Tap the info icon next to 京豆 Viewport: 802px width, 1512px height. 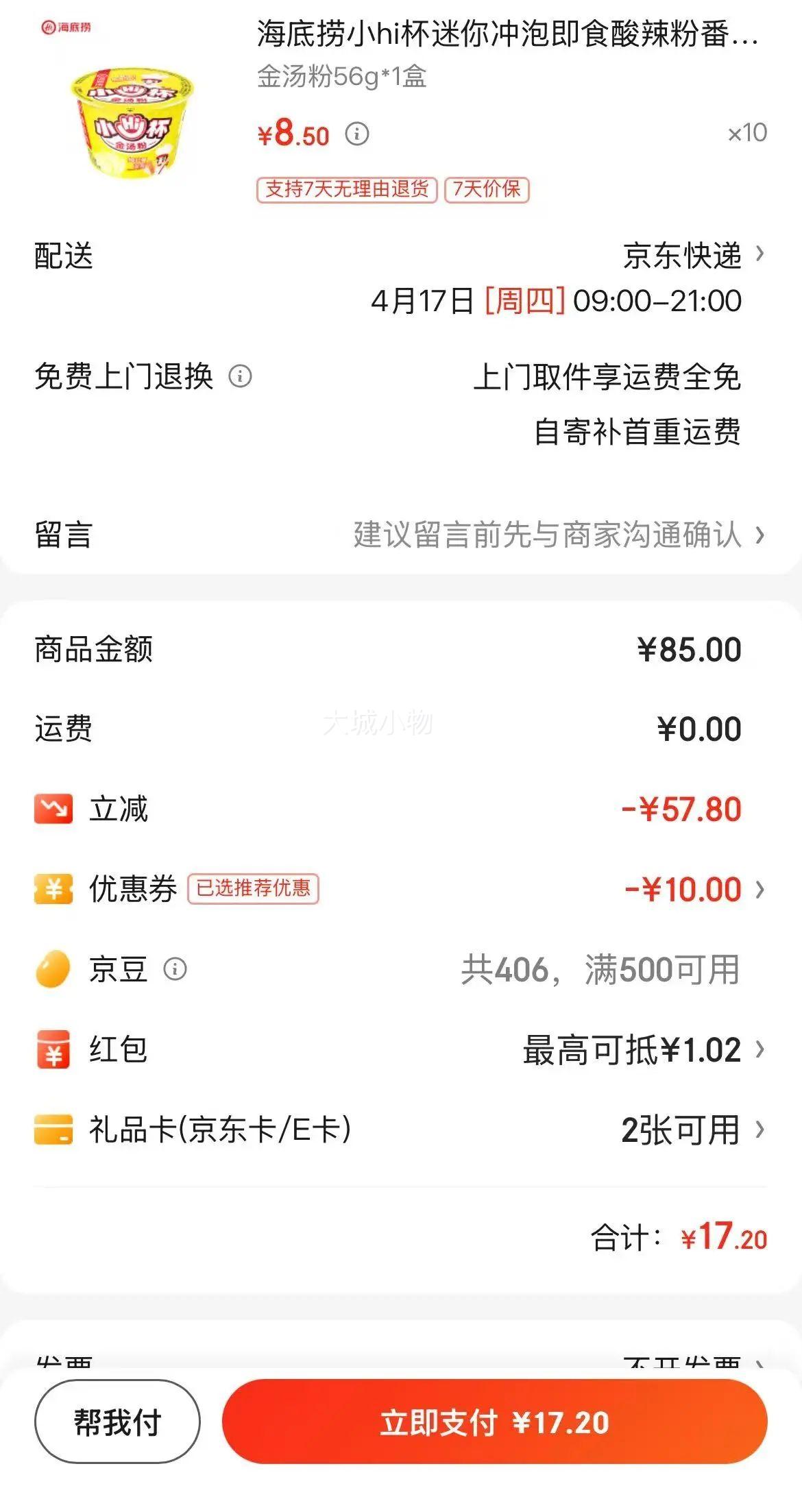click(175, 969)
